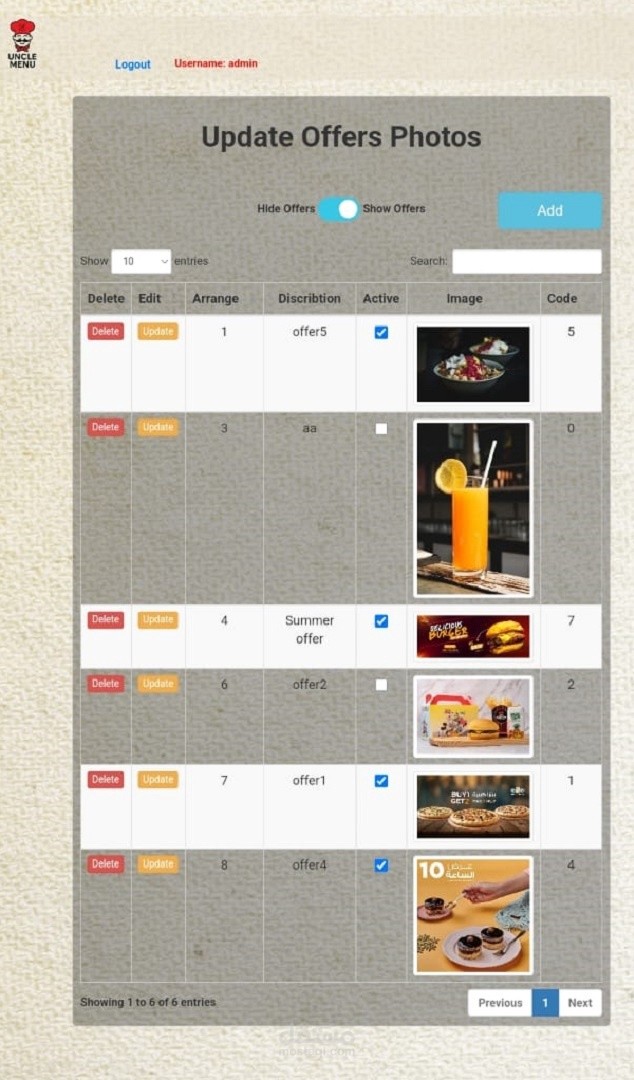Open the Show entries dropdown
The height and width of the screenshot is (1080, 634).
tap(141, 261)
